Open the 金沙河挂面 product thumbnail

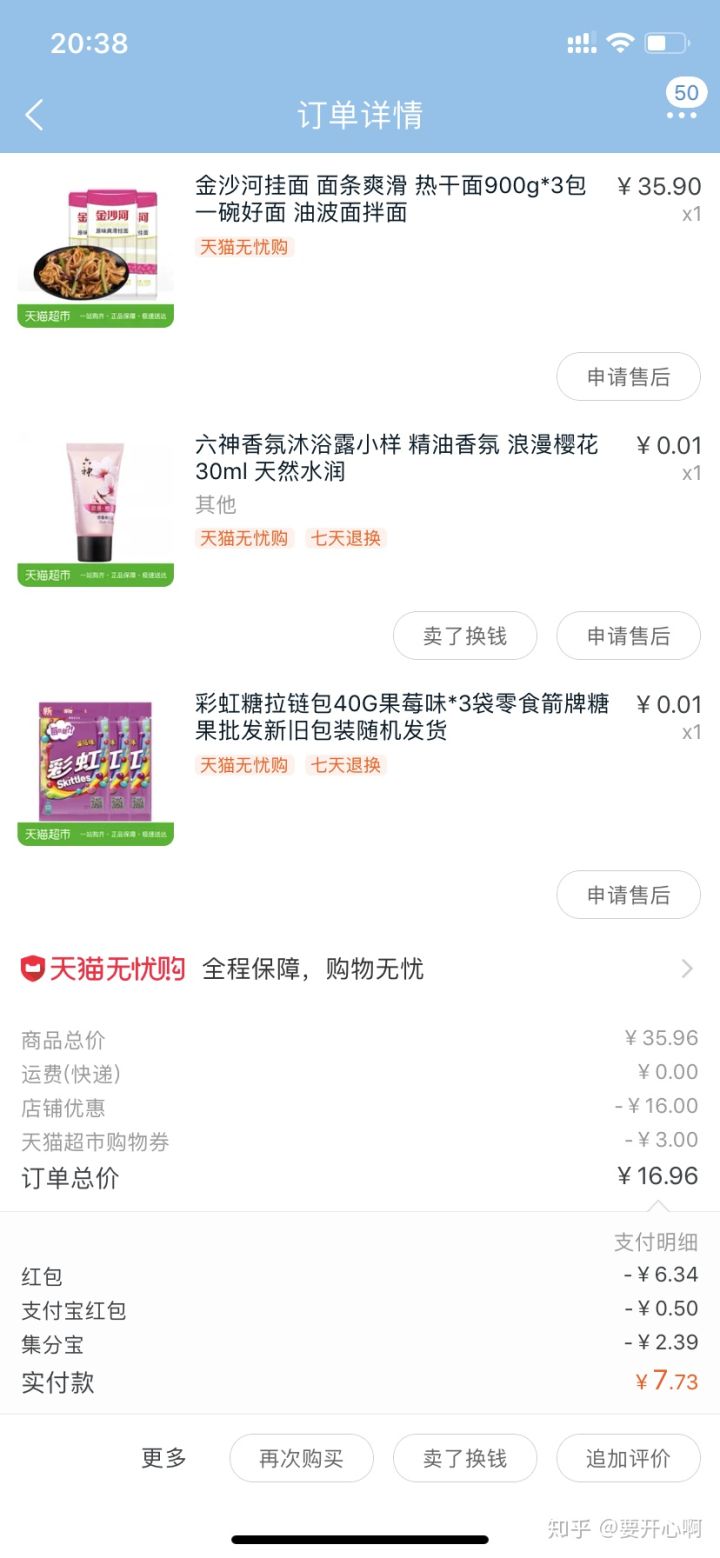click(96, 250)
